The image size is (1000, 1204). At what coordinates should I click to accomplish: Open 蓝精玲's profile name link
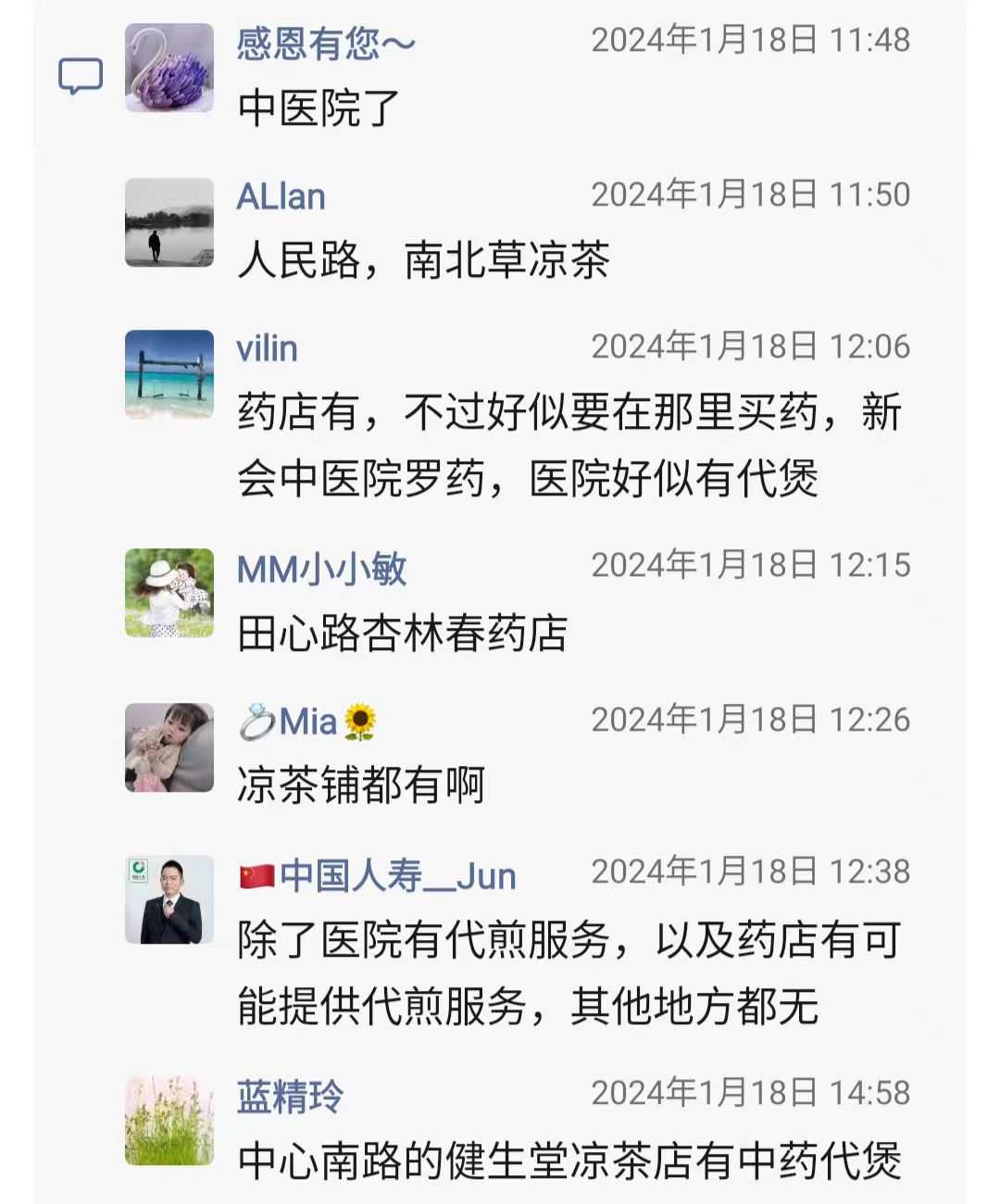pos(290,1097)
